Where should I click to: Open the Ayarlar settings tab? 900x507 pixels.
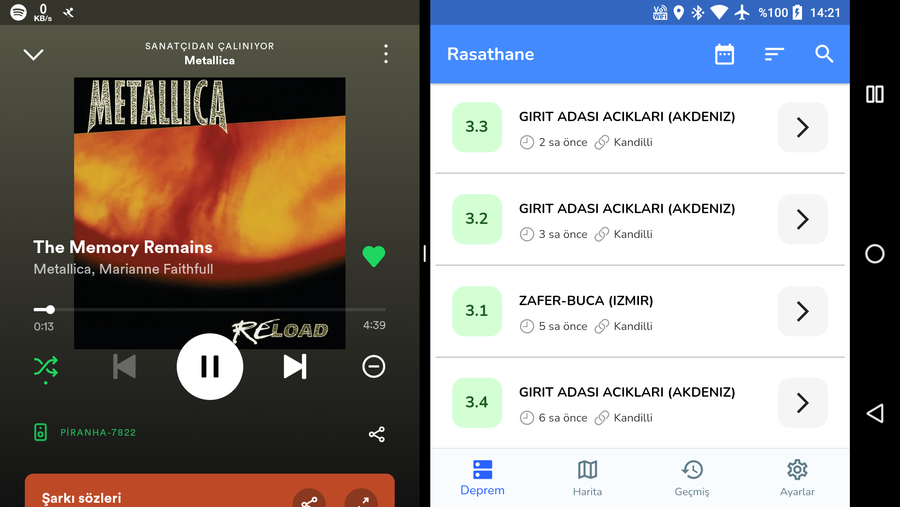click(x=797, y=477)
